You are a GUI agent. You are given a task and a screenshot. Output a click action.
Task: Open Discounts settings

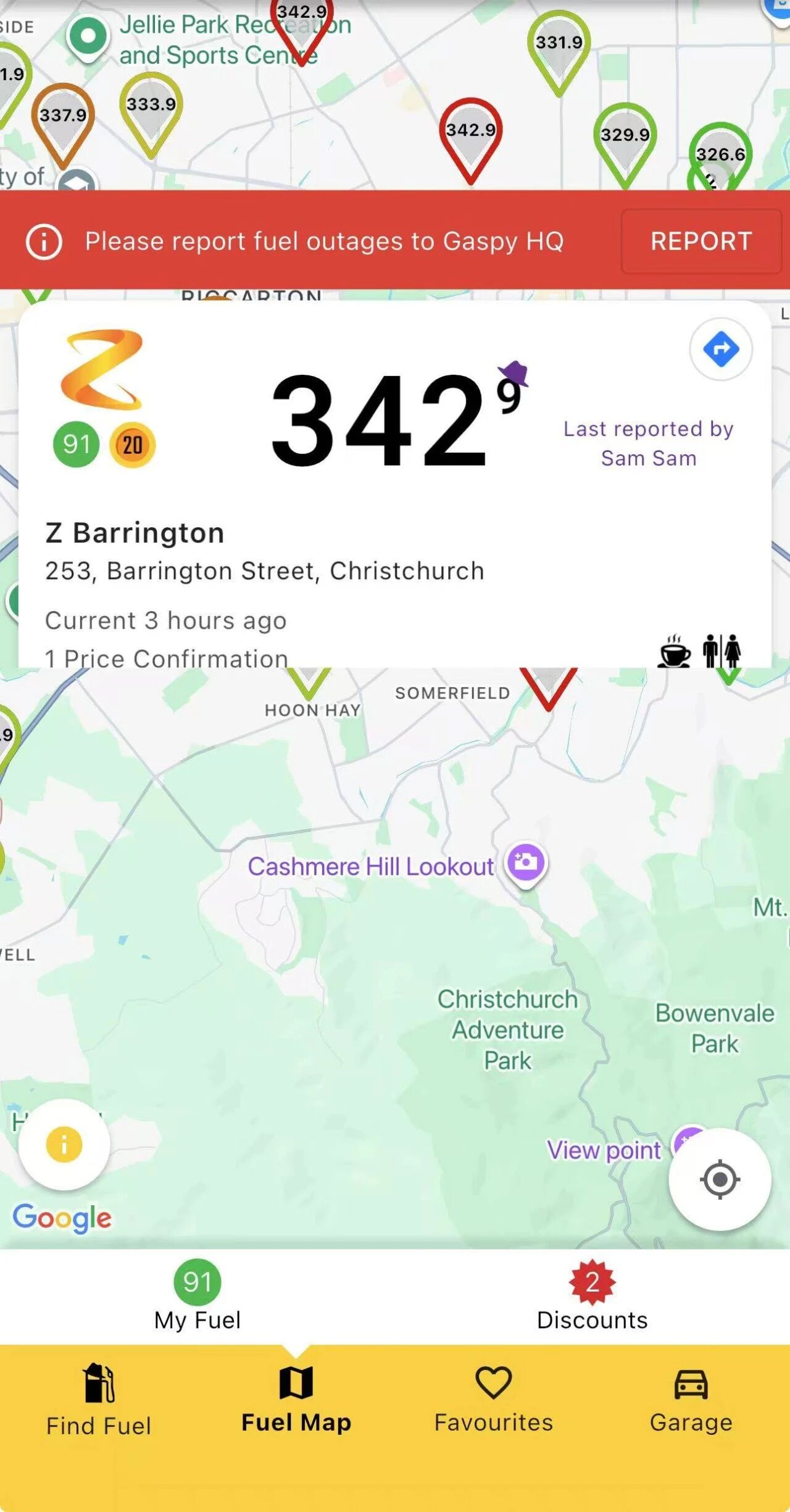coord(592,1295)
